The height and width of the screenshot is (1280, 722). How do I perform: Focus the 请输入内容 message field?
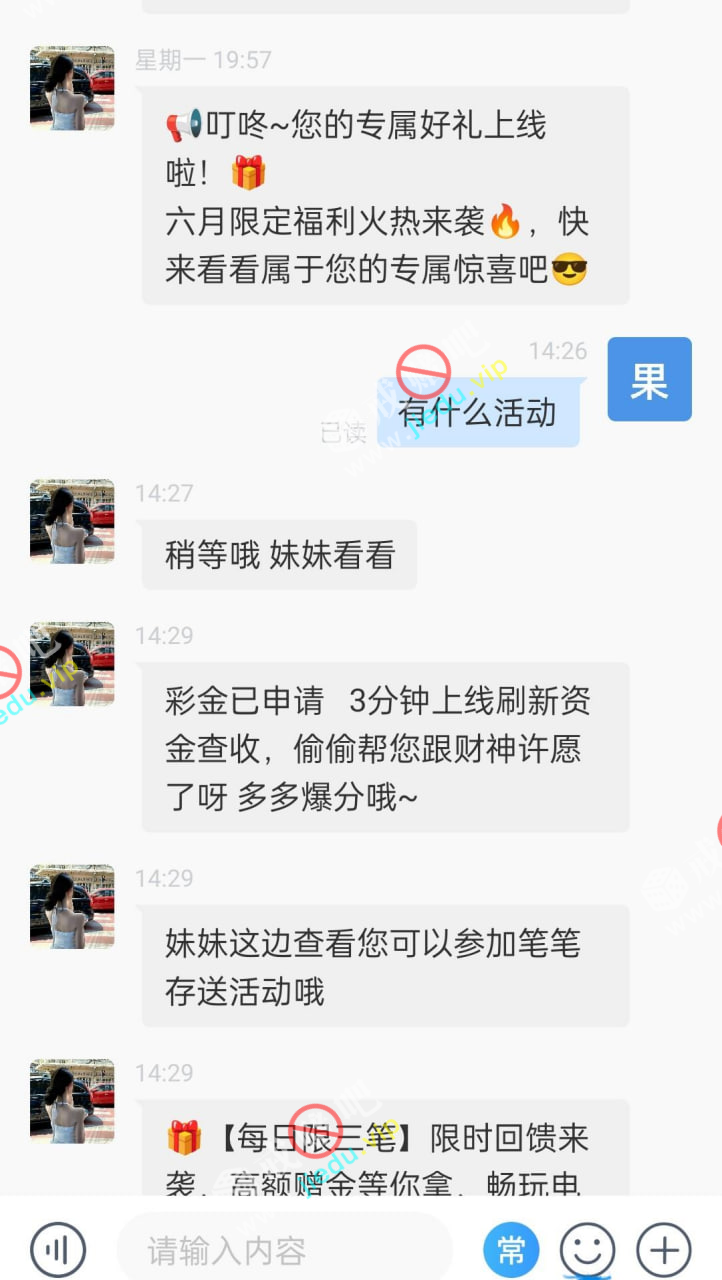pyautogui.click(x=285, y=1249)
